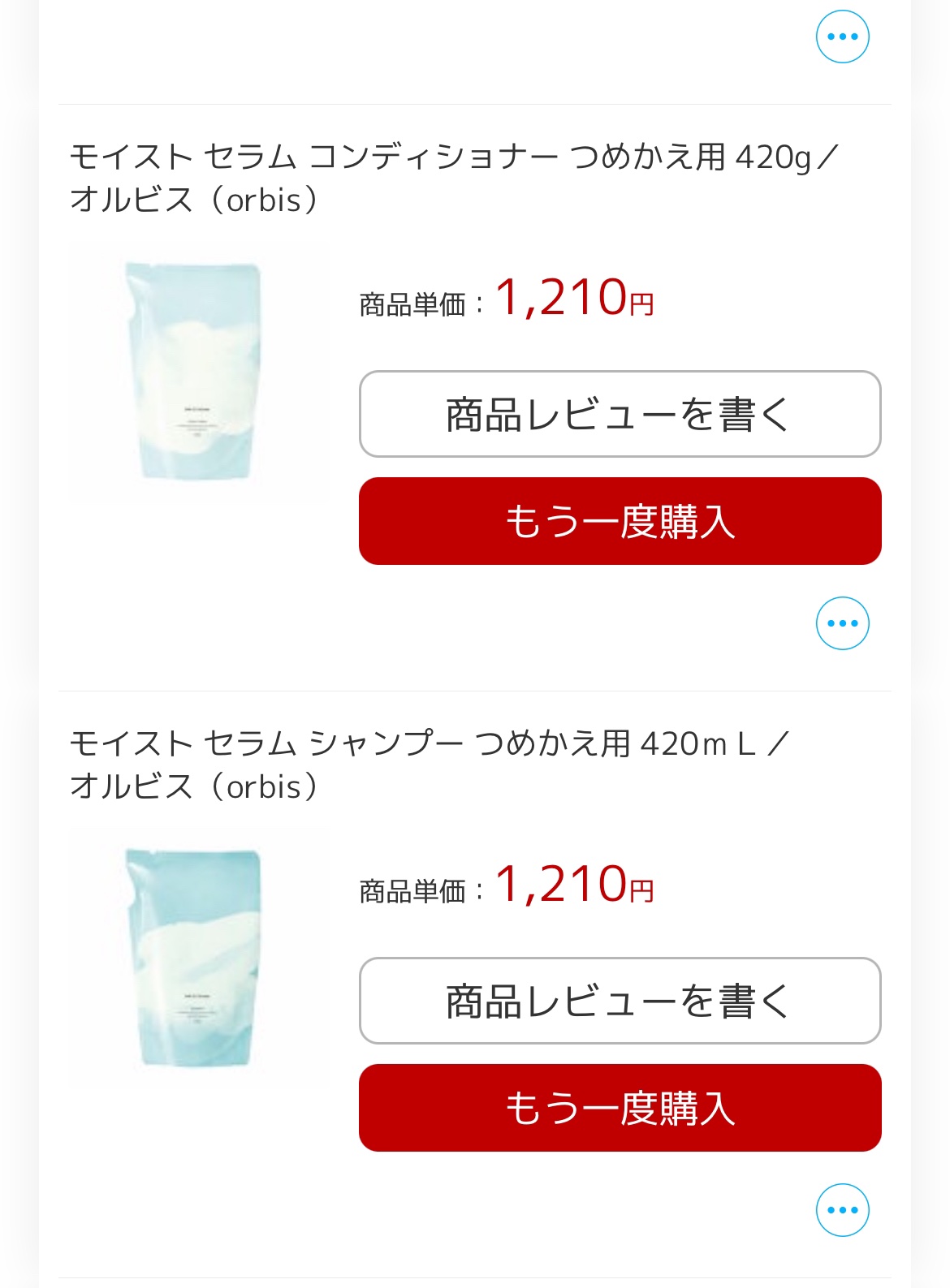Tap もう一度購入 for the コンディショナー
Viewport: 950px width, 1288px height.
(x=620, y=521)
